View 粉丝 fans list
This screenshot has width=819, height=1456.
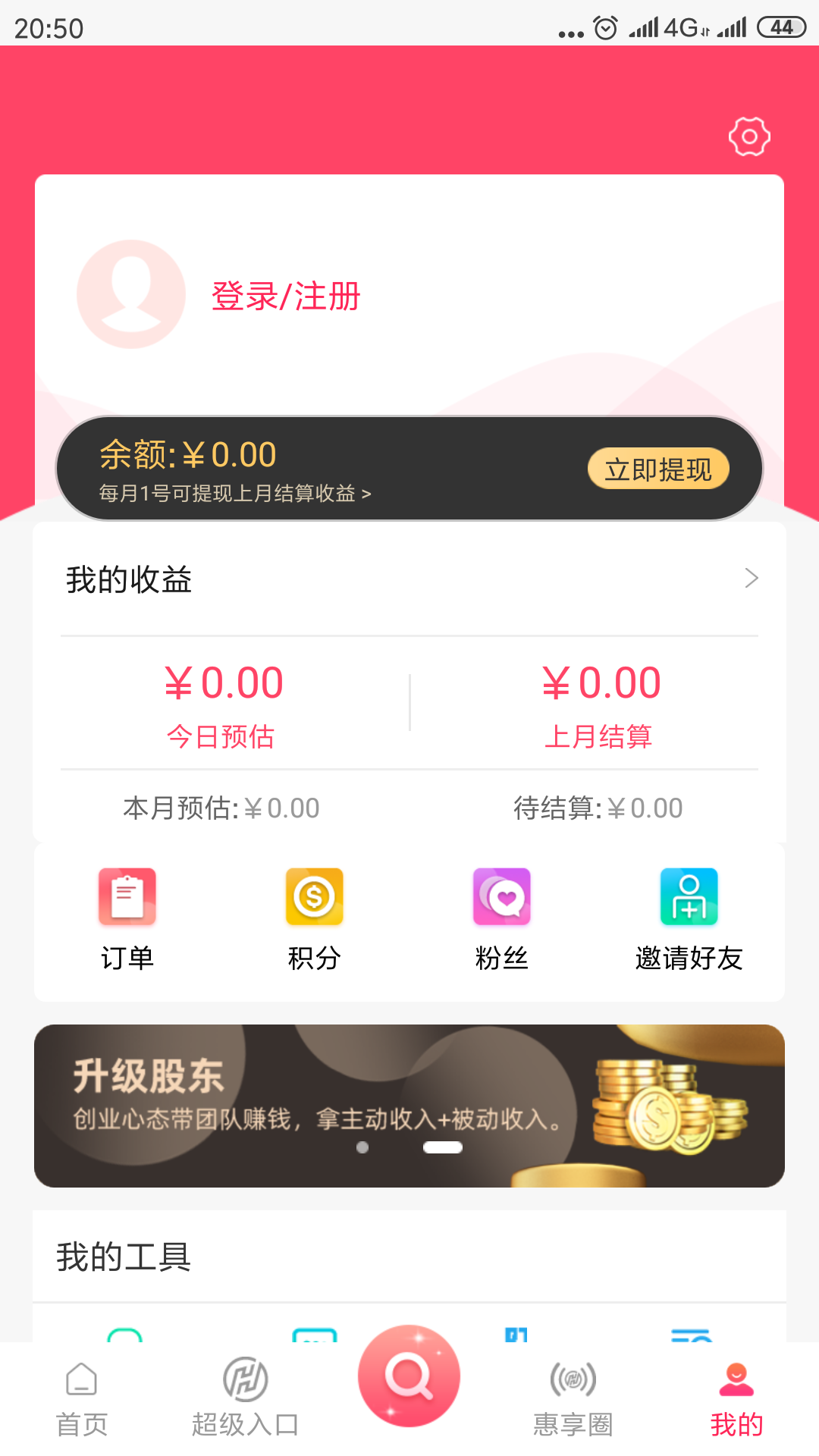coord(502,918)
